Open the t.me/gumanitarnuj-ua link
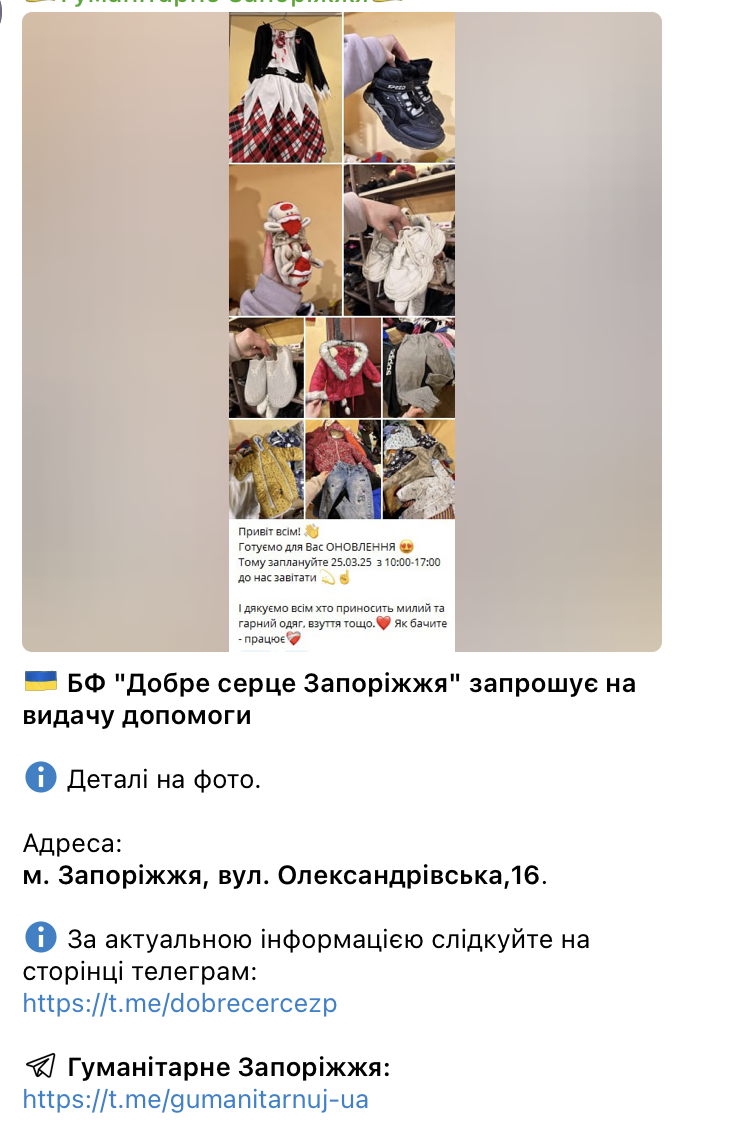The height and width of the screenshot is (1148, 730). pos(196,1100)
